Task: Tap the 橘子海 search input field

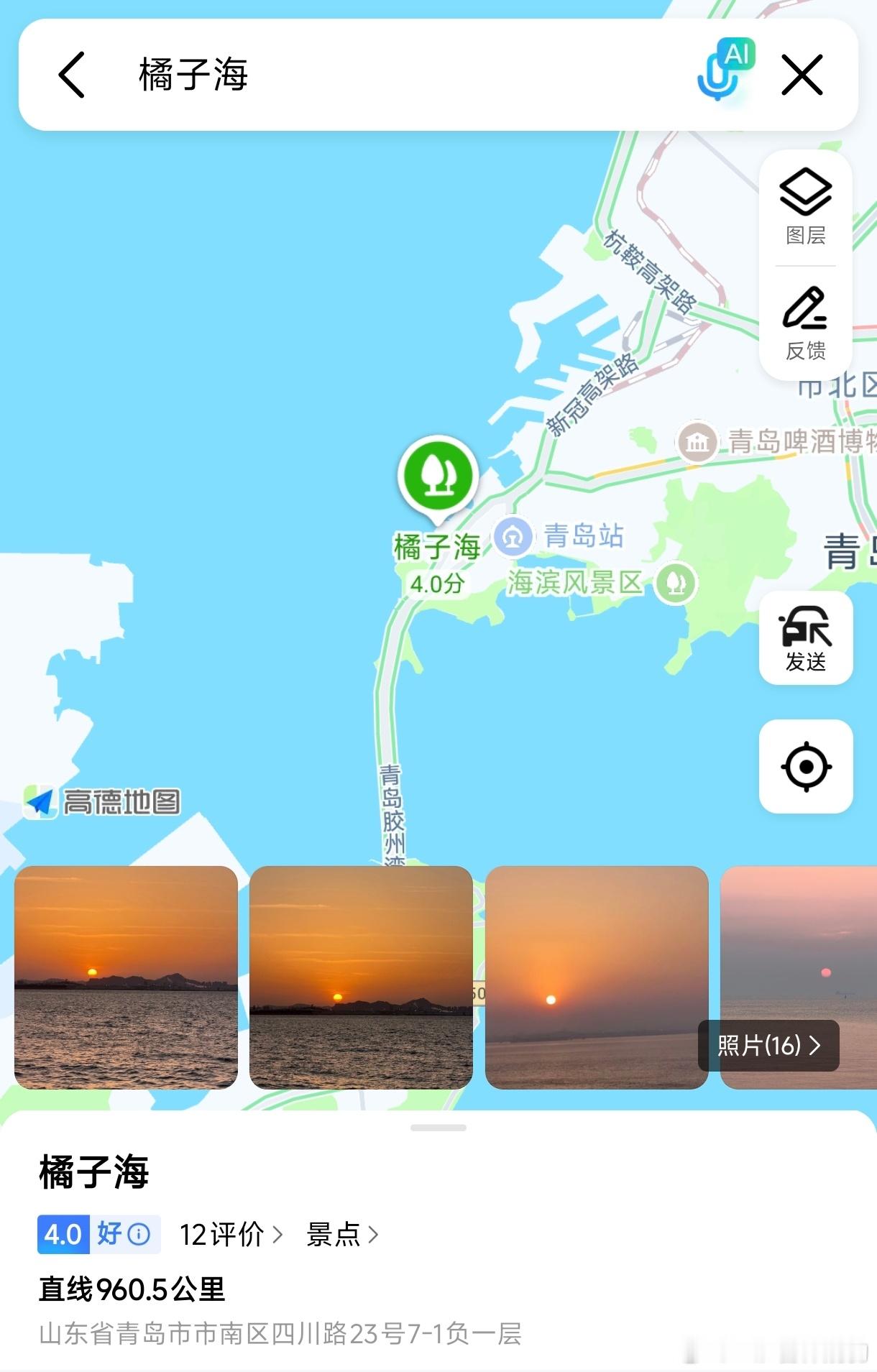Action: pos(288,75)
